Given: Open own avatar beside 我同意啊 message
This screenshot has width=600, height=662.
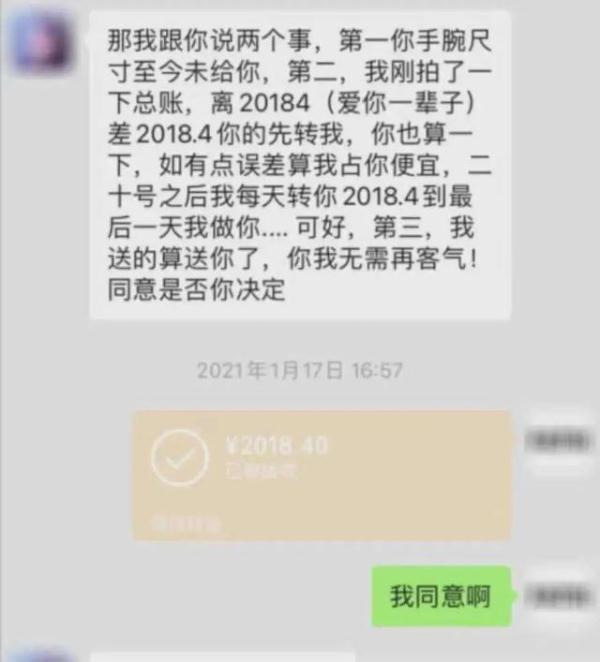Looking at the screenshot, I should click(x=560, y=597).
